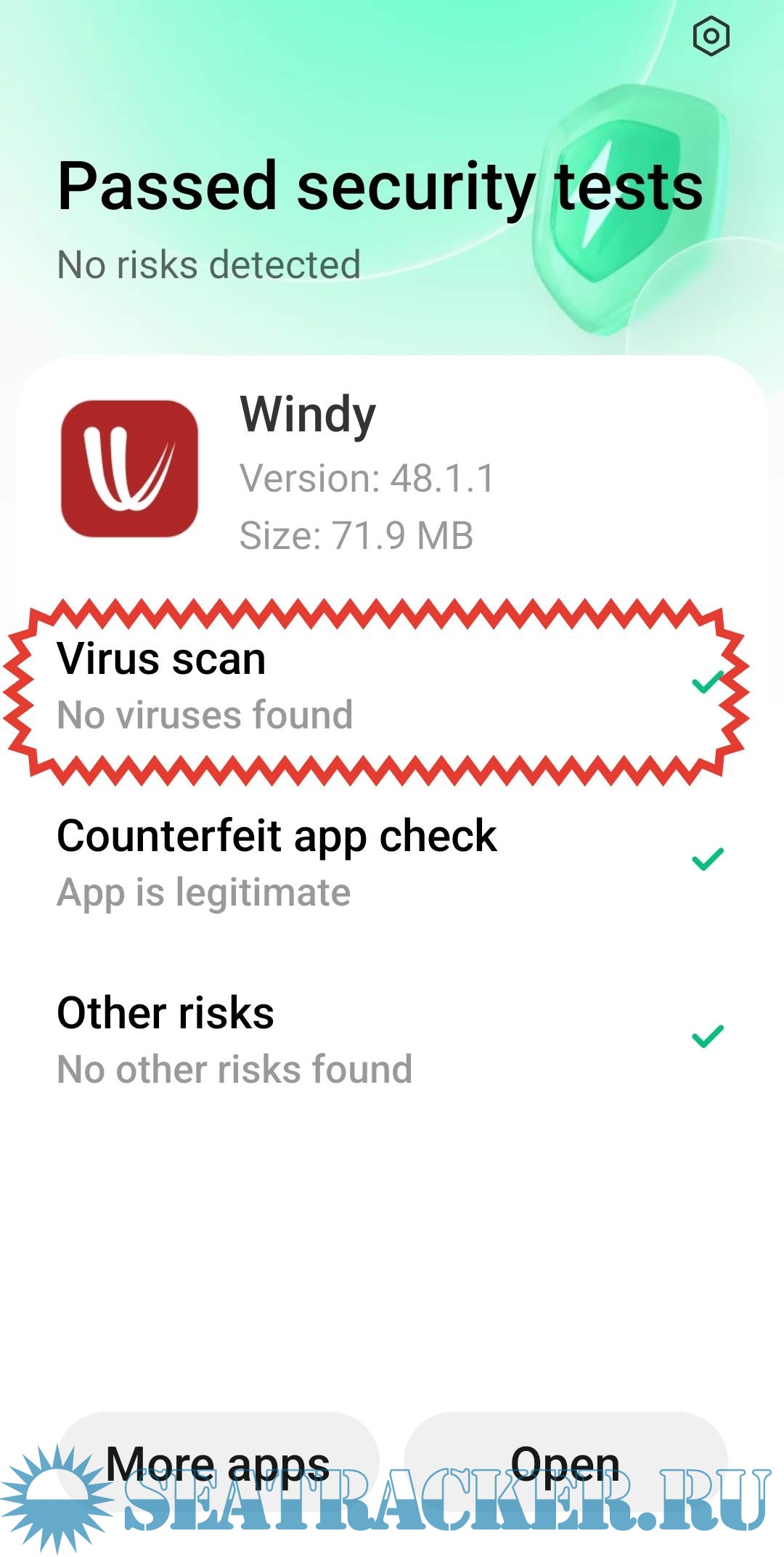Open the security settings gear icon
The height and width of the screenshot is (1557, 784).
coord(711,36)
